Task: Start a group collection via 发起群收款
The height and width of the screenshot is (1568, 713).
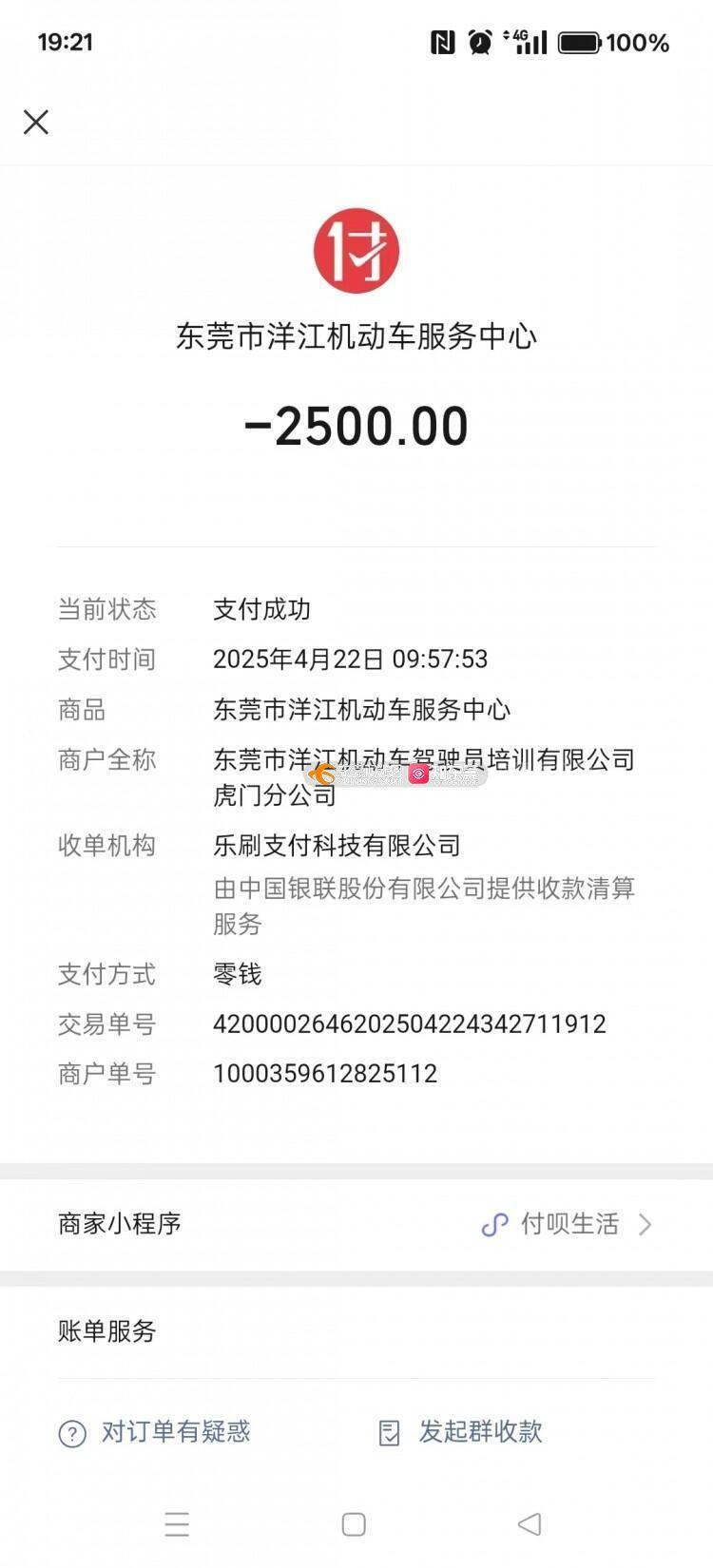Action: (x=460, y=1432)
